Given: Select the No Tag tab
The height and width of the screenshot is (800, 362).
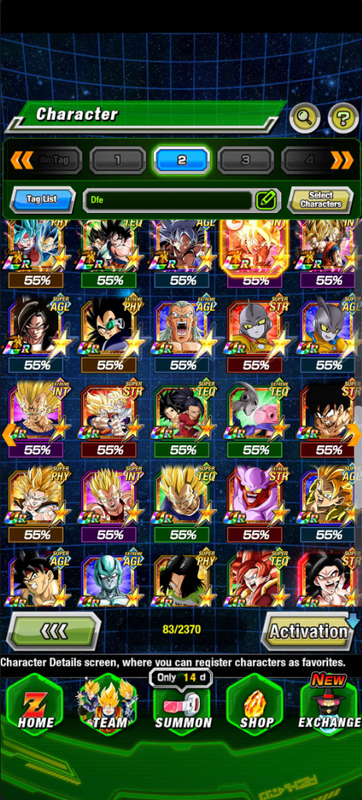Looking at the screenshot, I should (x=54, y=160).
